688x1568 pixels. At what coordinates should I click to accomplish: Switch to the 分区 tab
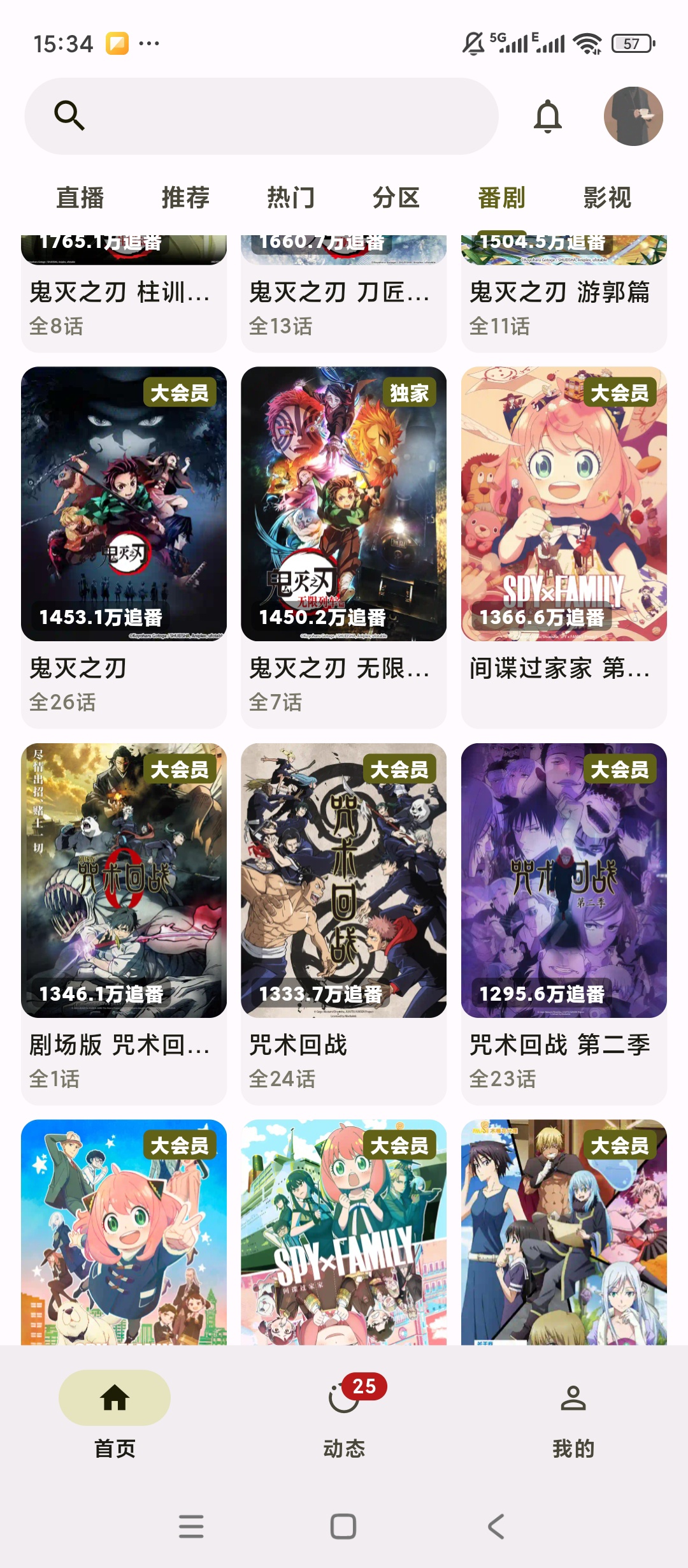coord(396,198)
